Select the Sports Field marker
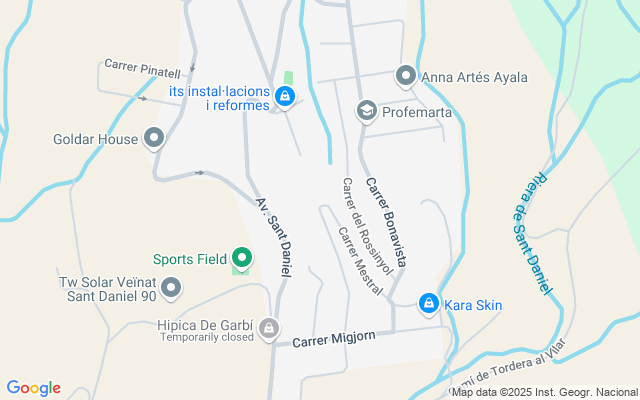 click(241, 259)
